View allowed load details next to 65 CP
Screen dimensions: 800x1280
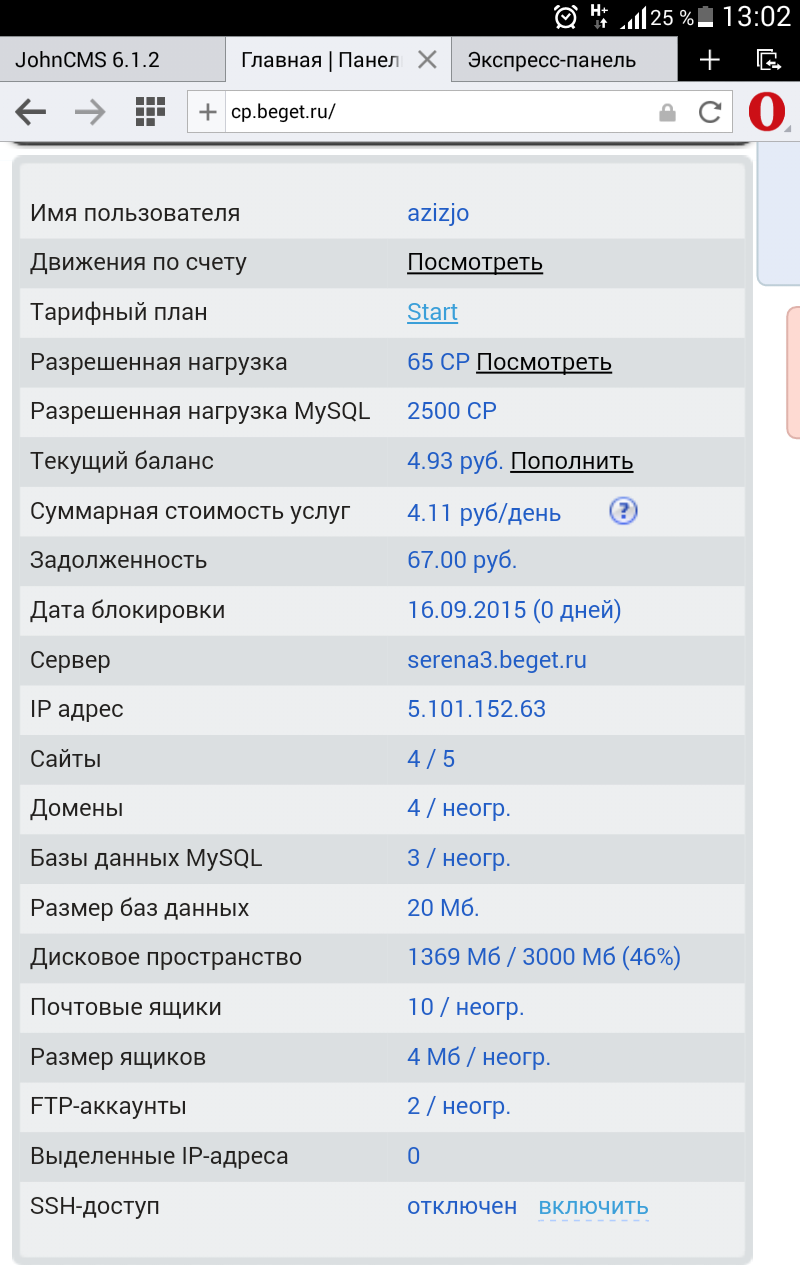[543, 362]
